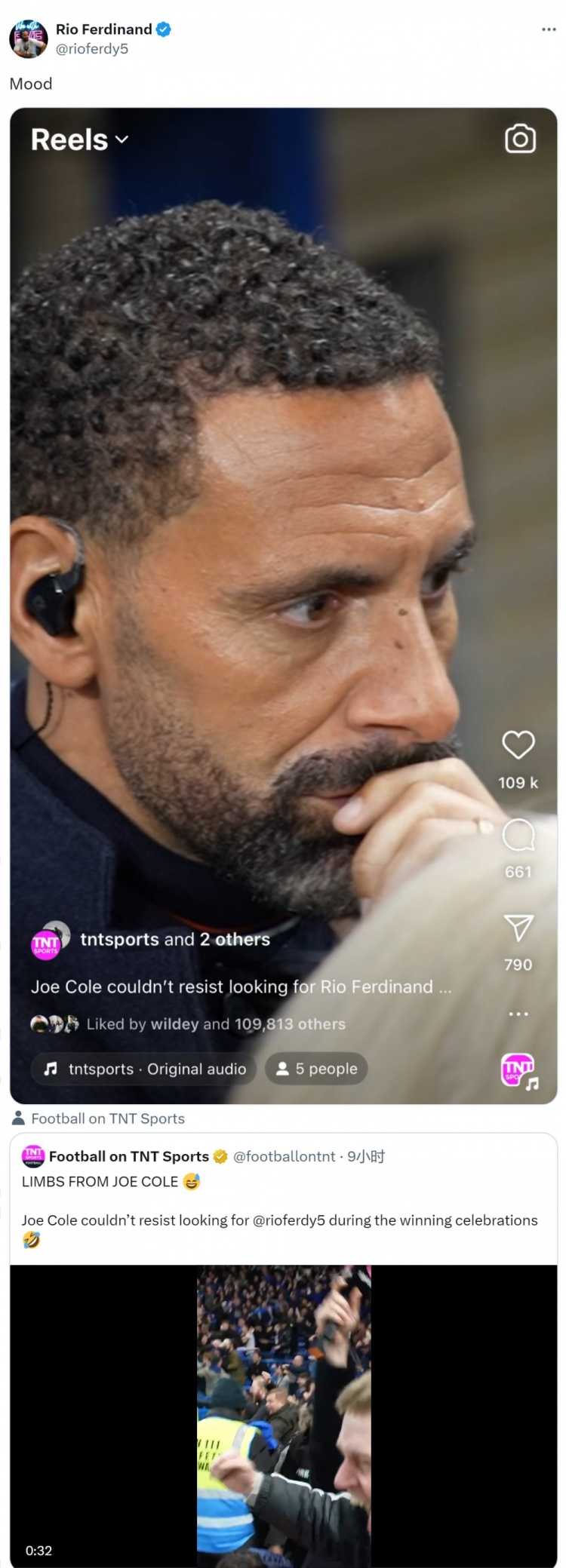Open the tweet's overflow menu

549,30
